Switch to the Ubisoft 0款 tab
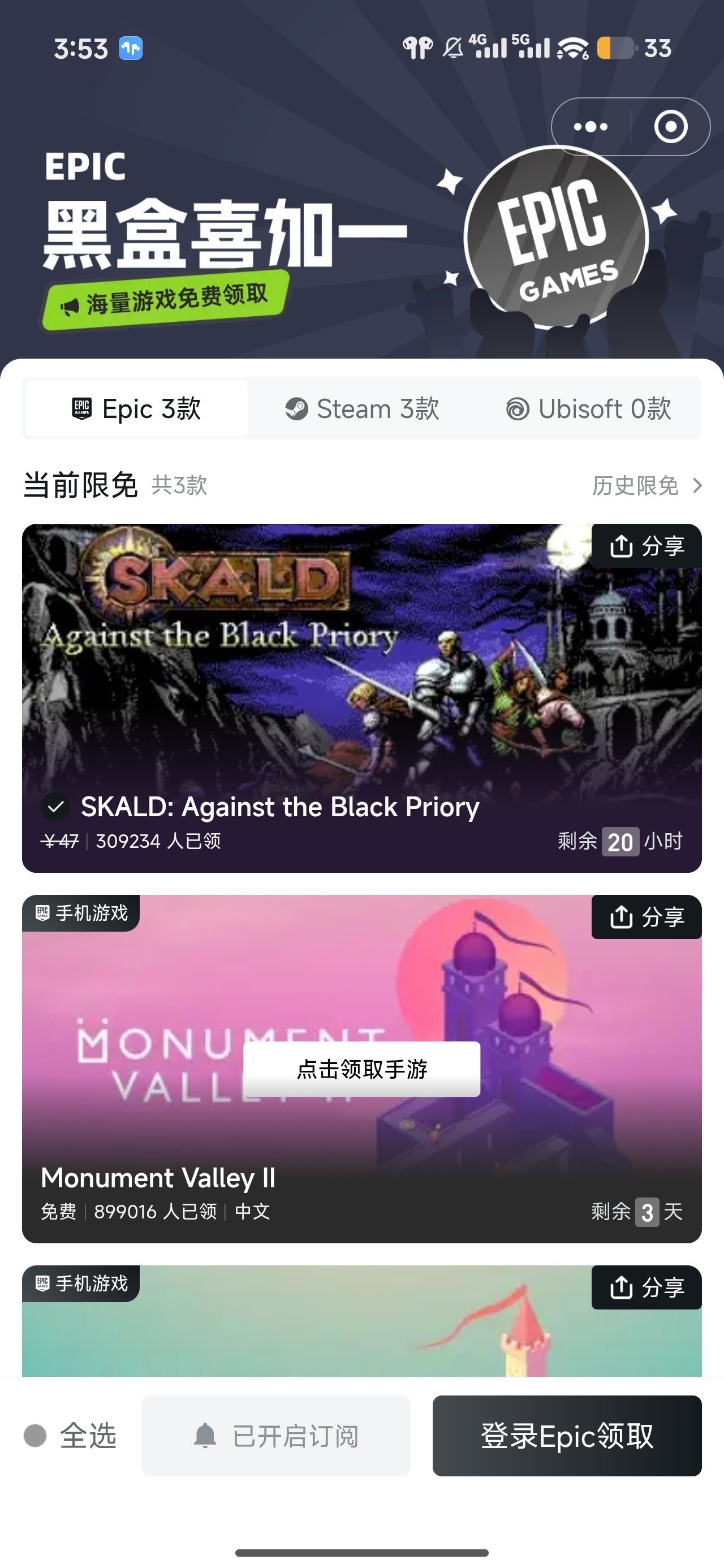Image resolution: width=724 pixels, height=1568 pixels. tap(588, 408)
